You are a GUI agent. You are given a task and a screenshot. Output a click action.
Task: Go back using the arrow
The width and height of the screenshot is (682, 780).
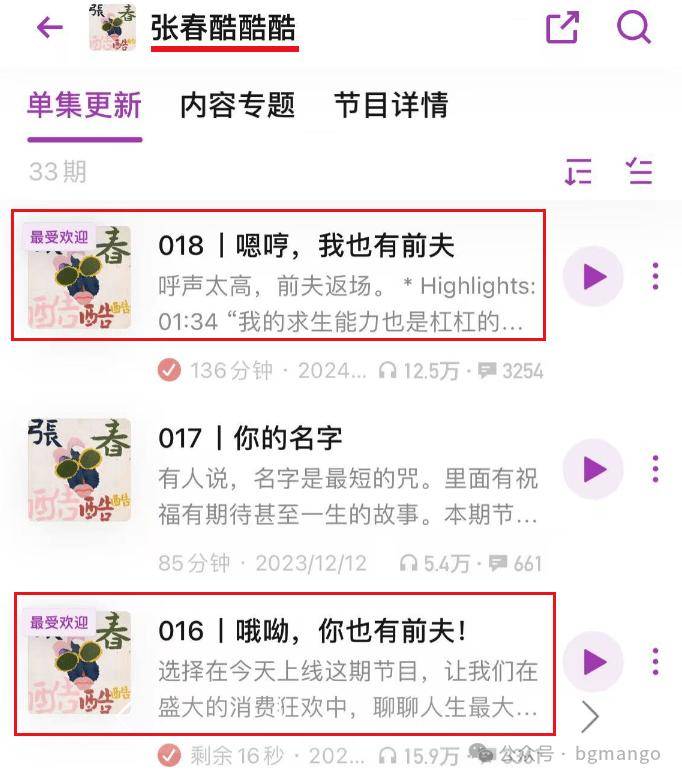click(49, 27)
